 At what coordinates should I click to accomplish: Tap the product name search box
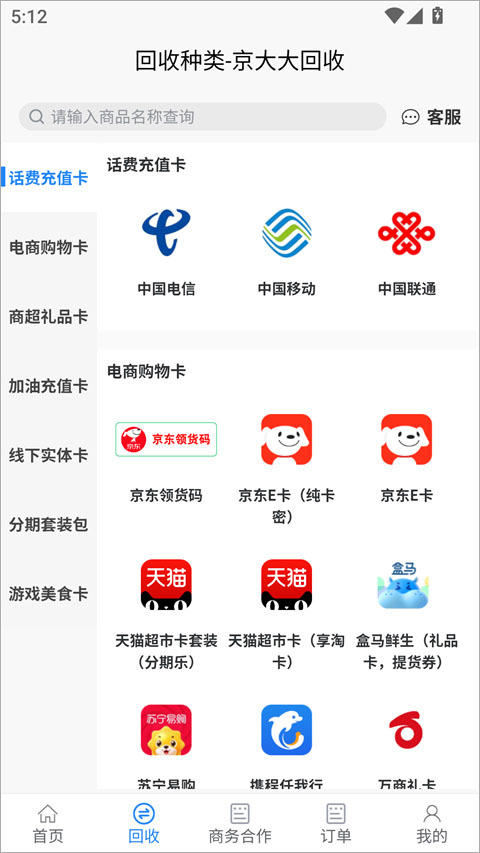point(202,116)
